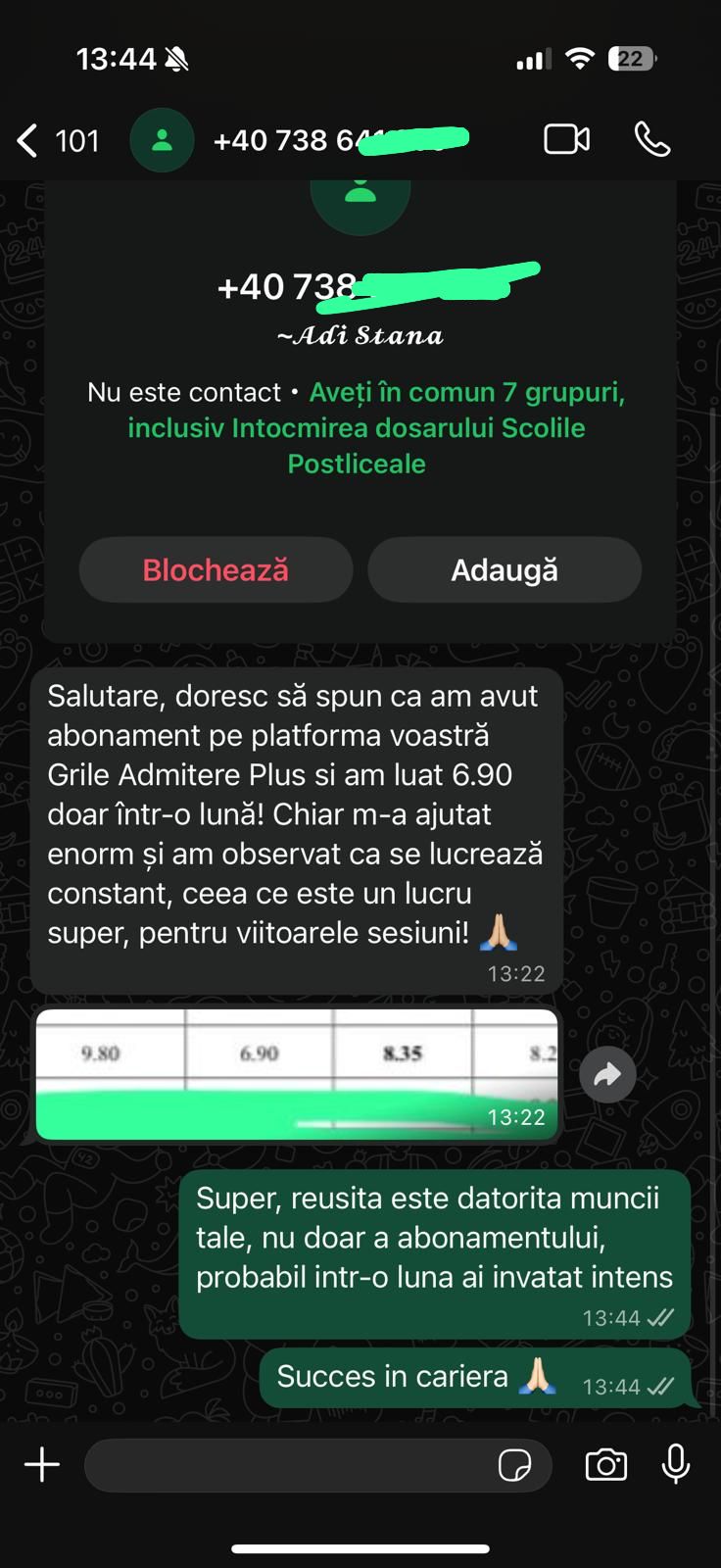Tap the microphone icon to record voice message

pyautogui.click(x=677, y=1465)
